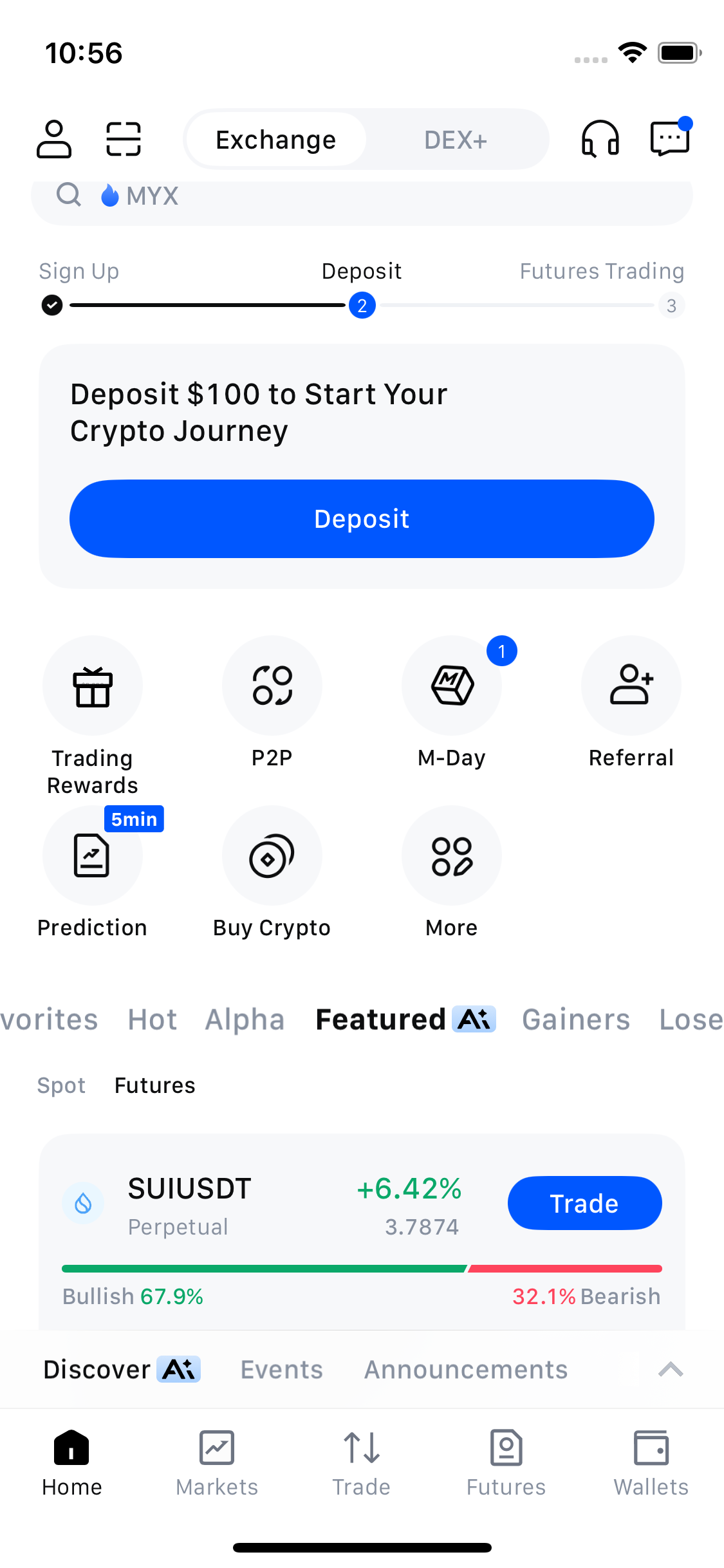Open the profile icon
The width and height of the screenshot is (724, 1568).
(54, 139)
